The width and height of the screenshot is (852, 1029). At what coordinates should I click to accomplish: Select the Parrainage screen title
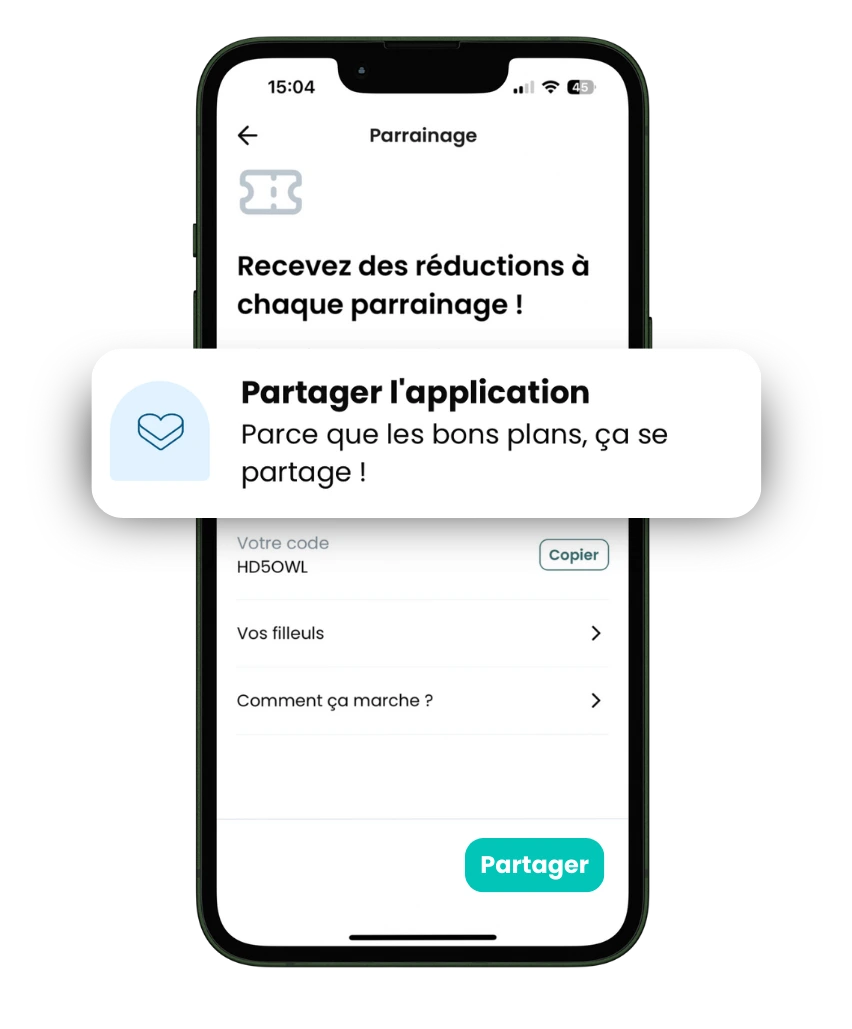coord(422,135)
